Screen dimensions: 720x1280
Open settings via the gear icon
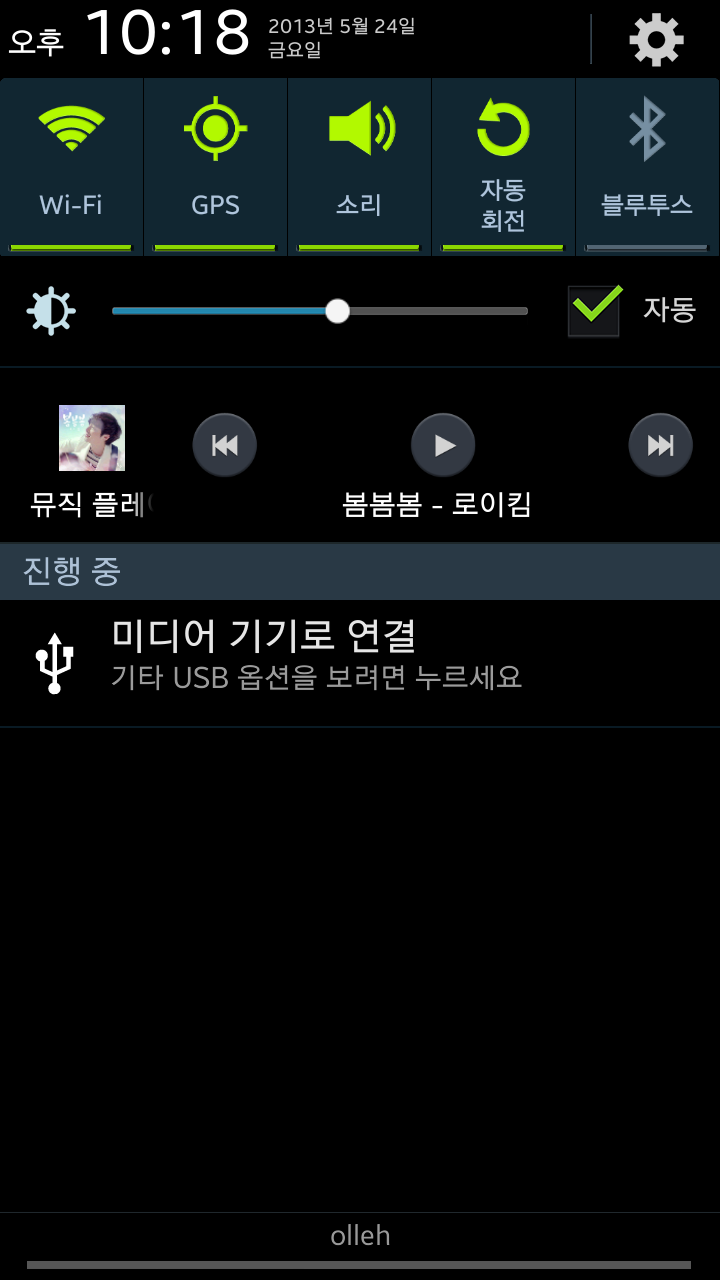(656, 41)
